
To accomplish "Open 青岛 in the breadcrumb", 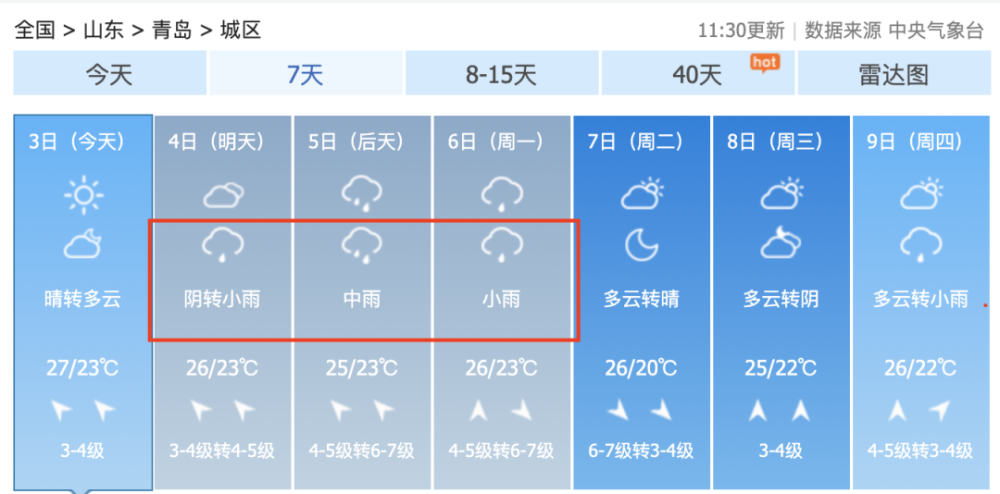I will [171, 30].
